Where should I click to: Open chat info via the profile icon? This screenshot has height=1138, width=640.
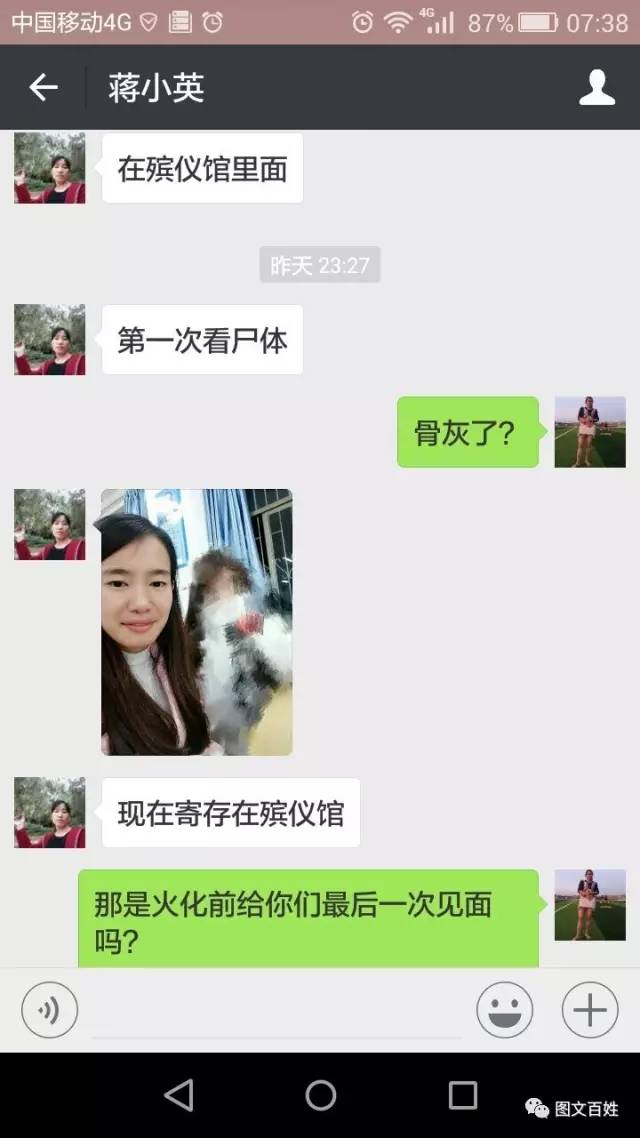tap(597, 88)
